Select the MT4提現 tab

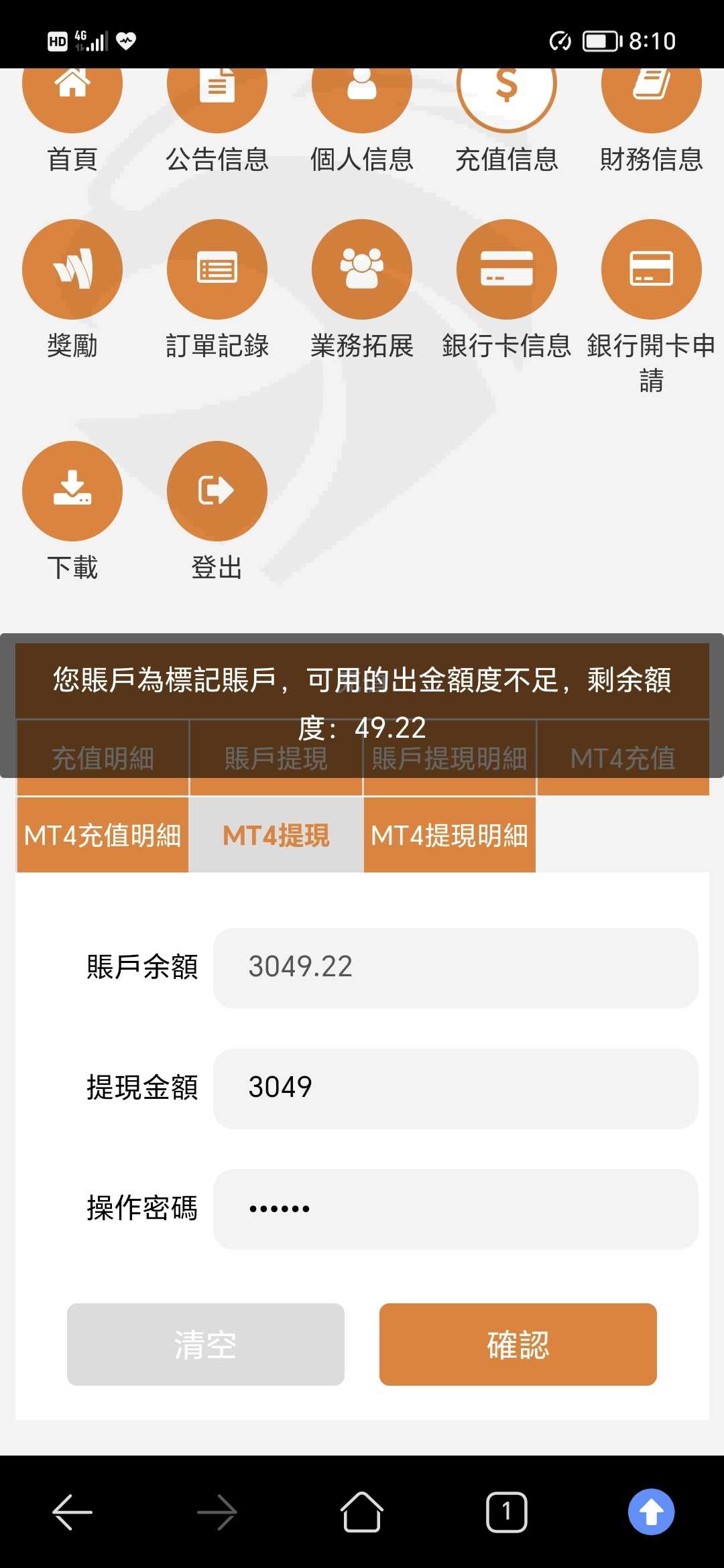click(276, 835)
